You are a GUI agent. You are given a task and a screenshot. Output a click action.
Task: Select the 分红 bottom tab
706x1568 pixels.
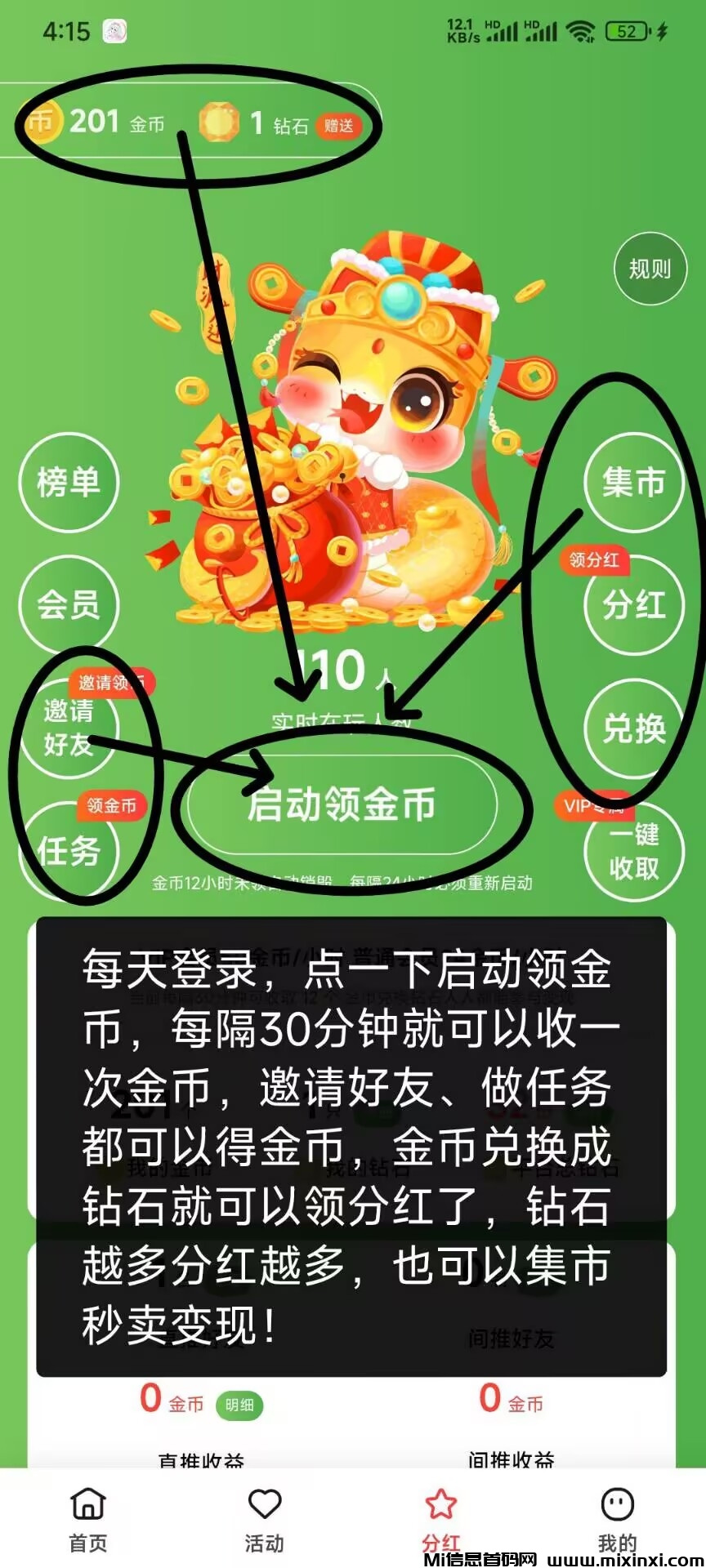click(441, 1519)
